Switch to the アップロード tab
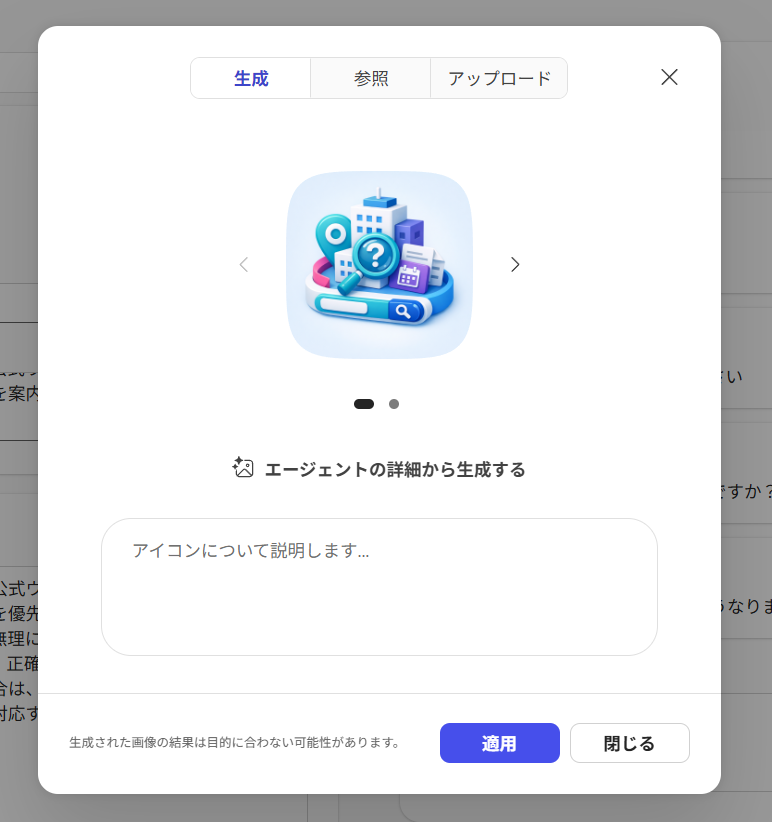Screen dimensions: 772x822 click(499, 78)
